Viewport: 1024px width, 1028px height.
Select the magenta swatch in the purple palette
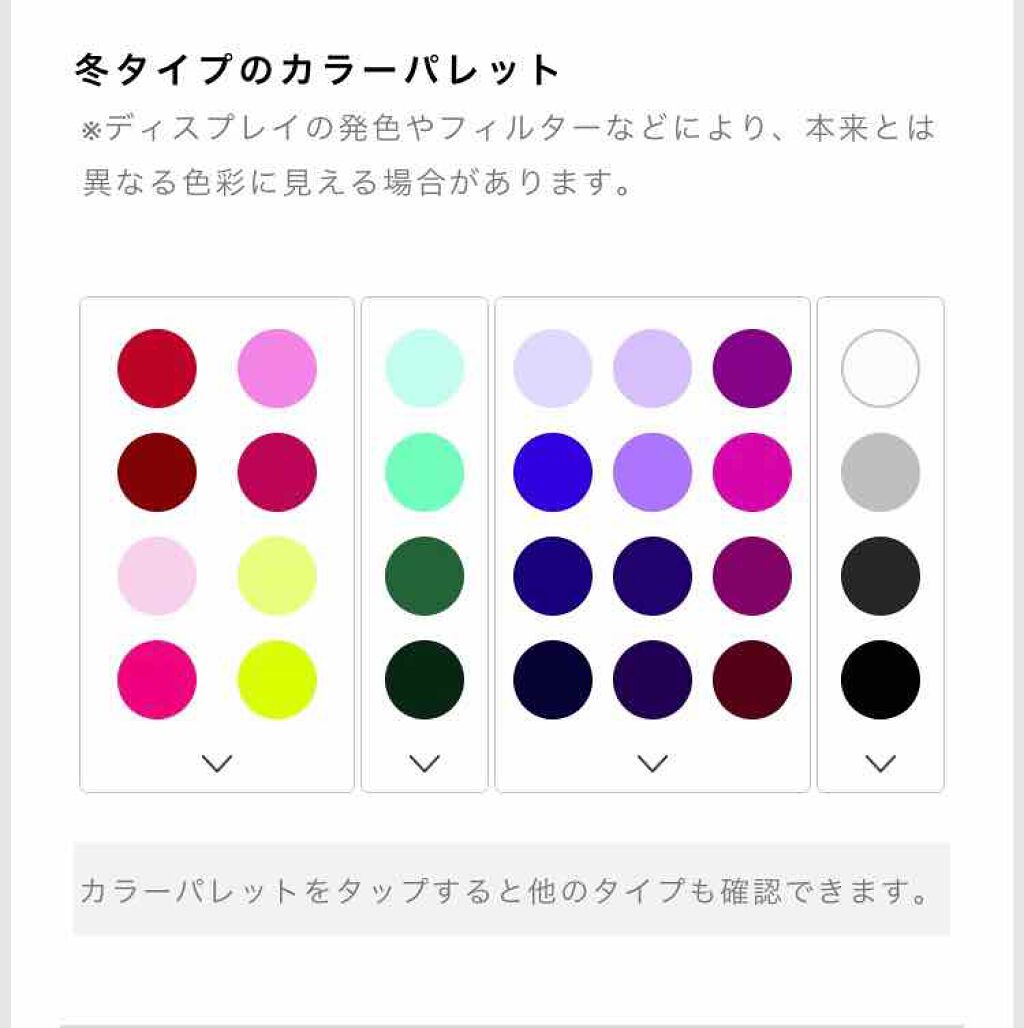pyautogui.click(x=751, y=472)
